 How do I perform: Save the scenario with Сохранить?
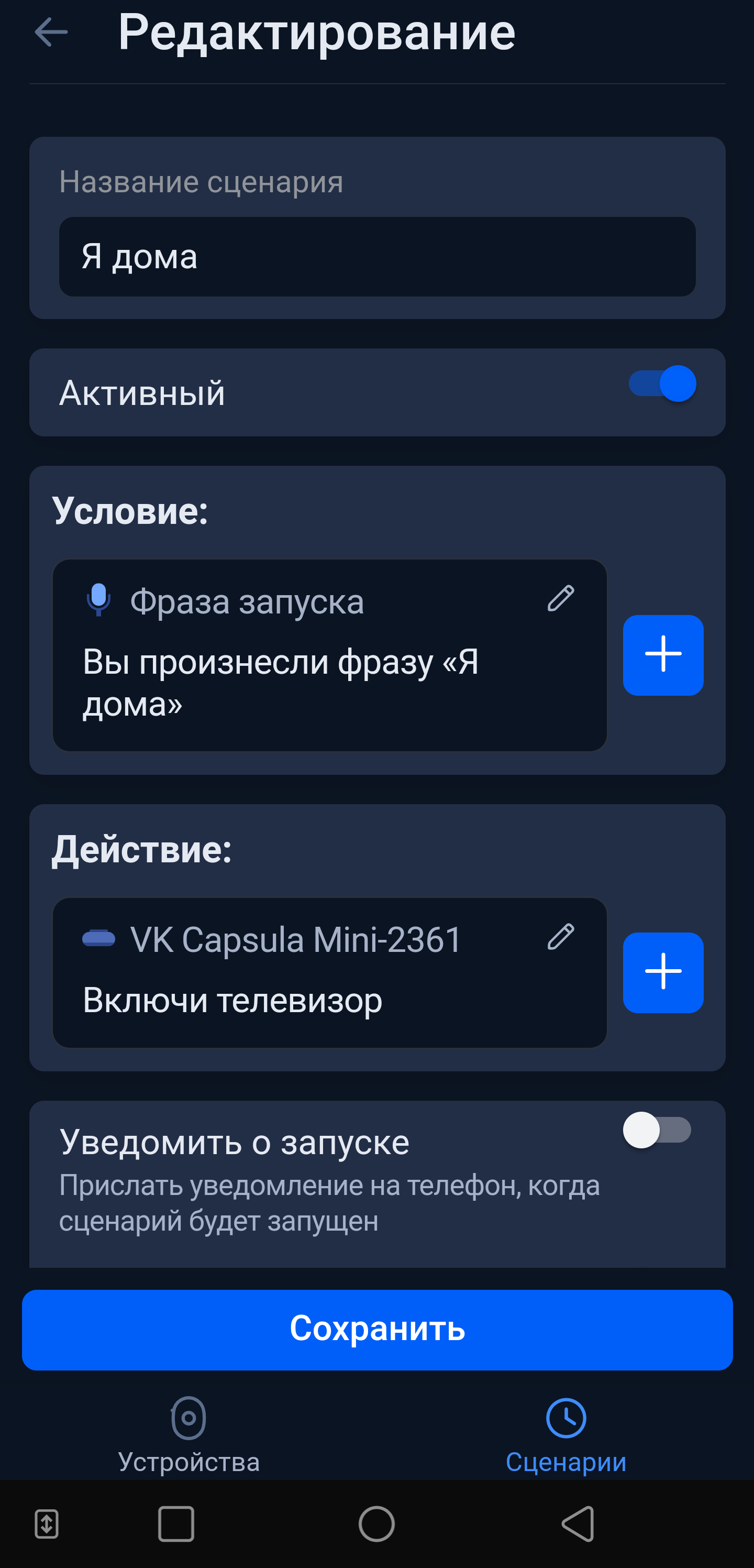pyautogui.click(x=376, y=1330)
